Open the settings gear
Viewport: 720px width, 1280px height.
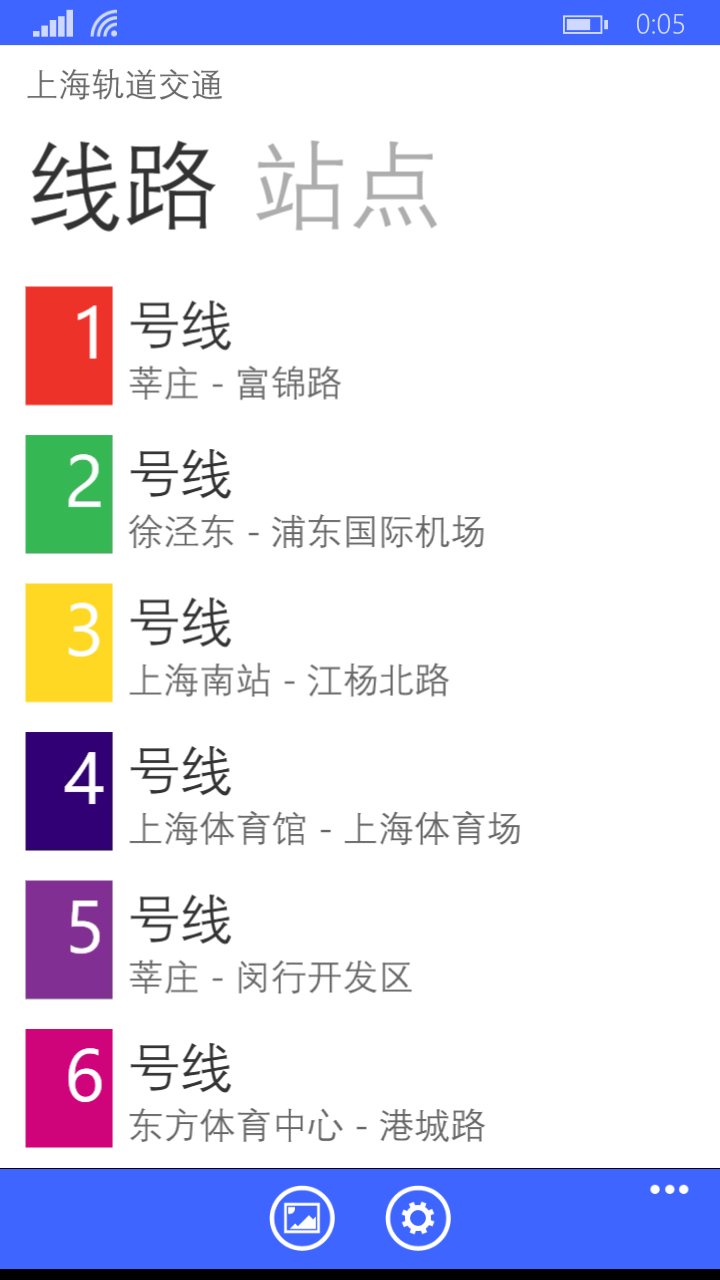[418, 1218]
